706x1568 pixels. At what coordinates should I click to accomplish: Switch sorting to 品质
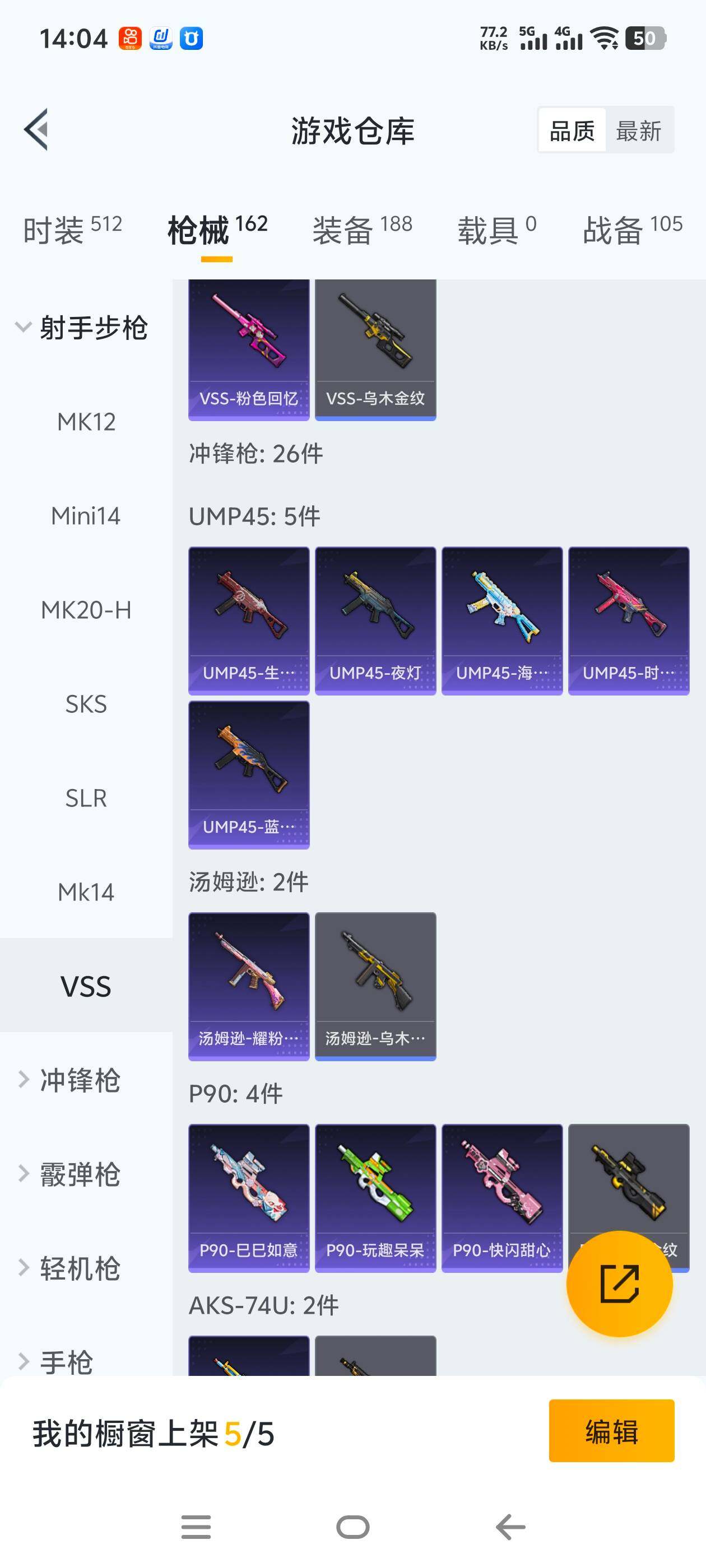(572, 131)
